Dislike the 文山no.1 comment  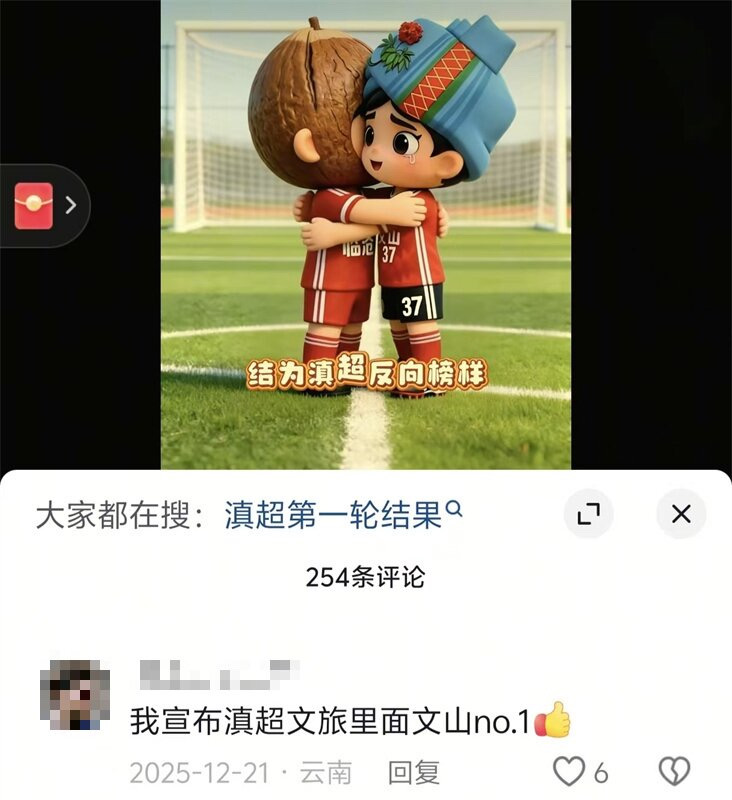pos(674,771)
